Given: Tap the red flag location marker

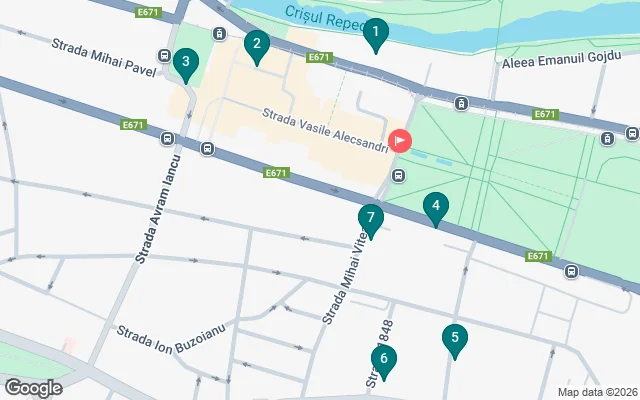Looking at the screenshot, I should coord(400,141).
